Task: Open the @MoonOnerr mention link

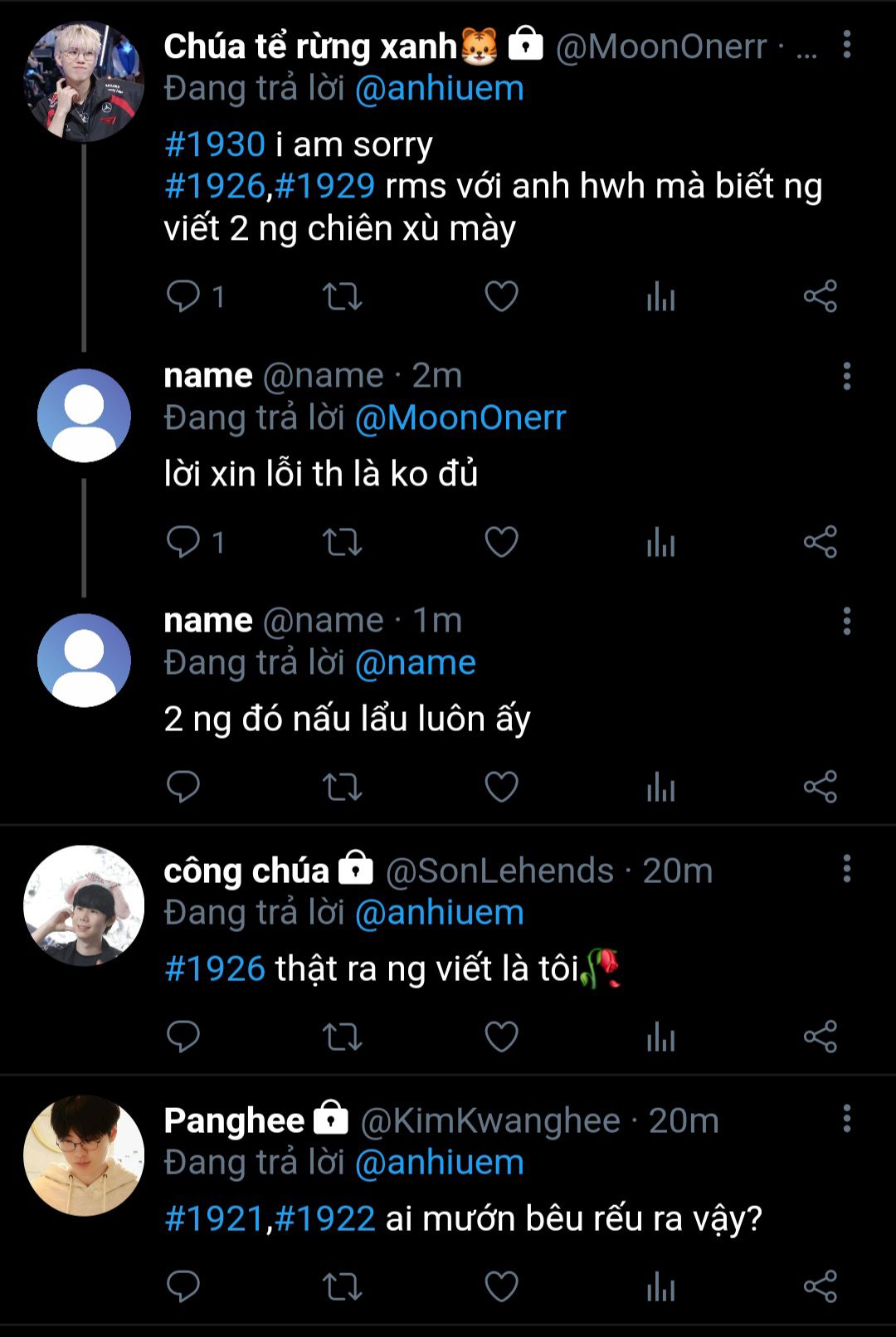Action: click(460, 417)
